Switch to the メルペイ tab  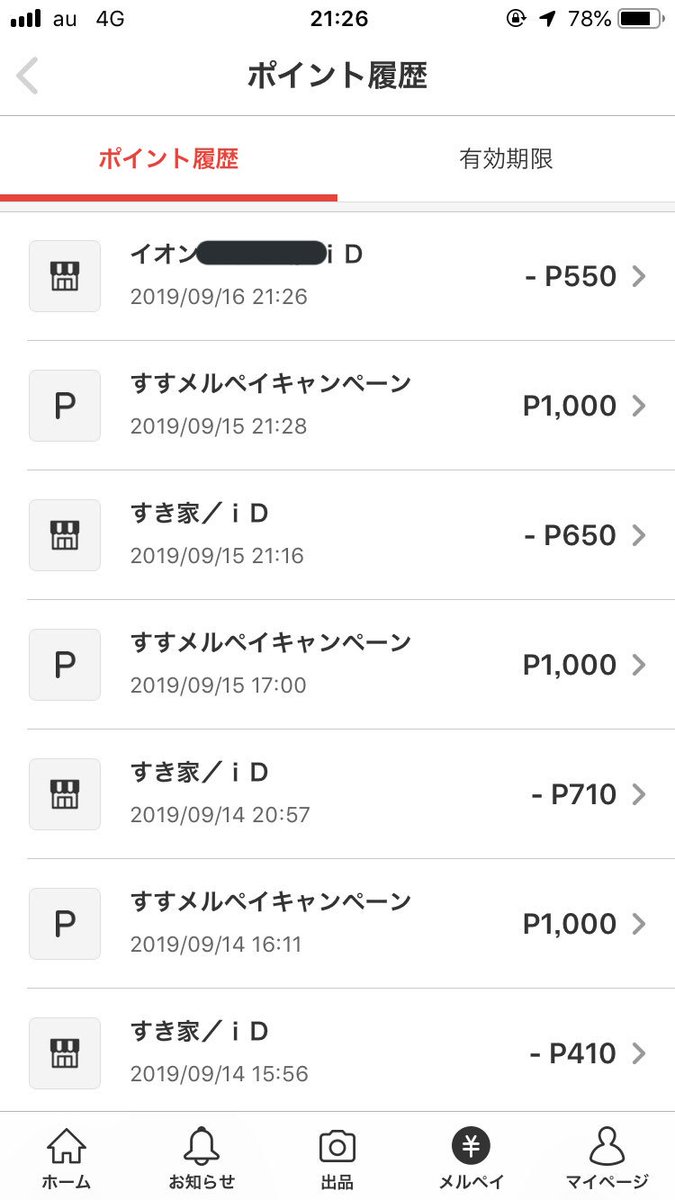tap(471, 1157)
